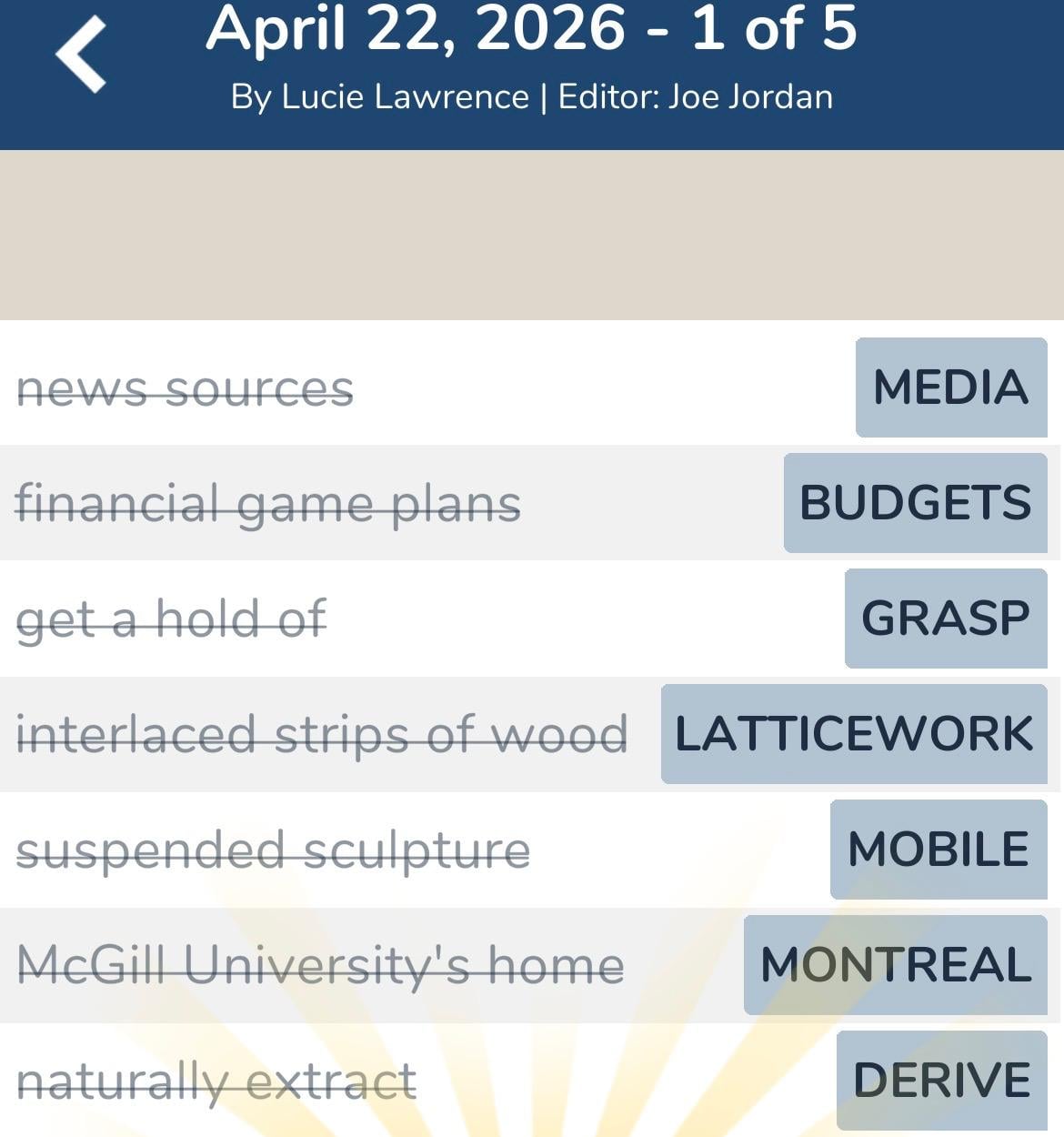
Task: Click the clue 'naturally extract'
Action: (218, 1082)
